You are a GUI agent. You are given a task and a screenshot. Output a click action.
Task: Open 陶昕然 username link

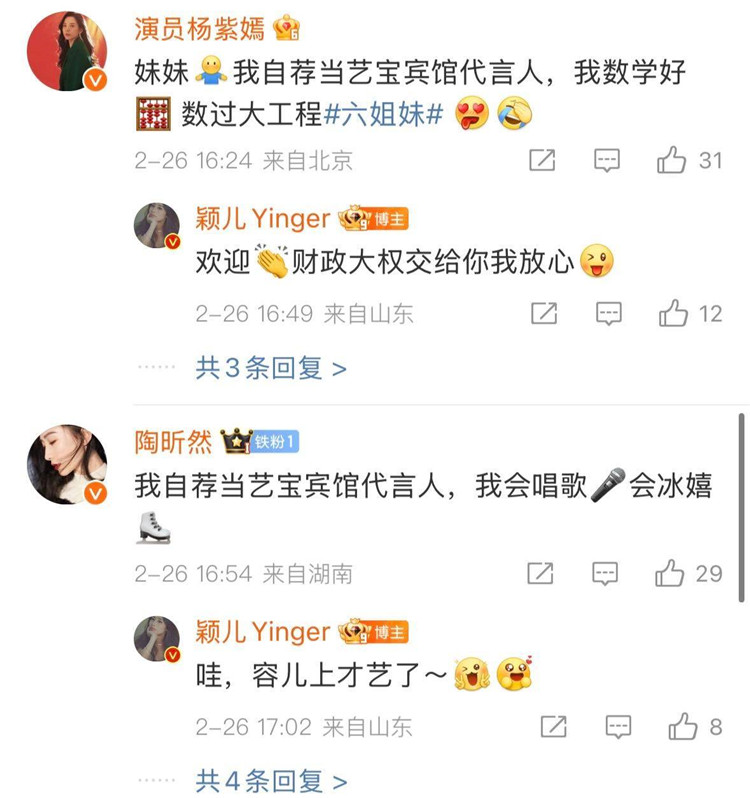pyautogui.click(x=173, y=441)
